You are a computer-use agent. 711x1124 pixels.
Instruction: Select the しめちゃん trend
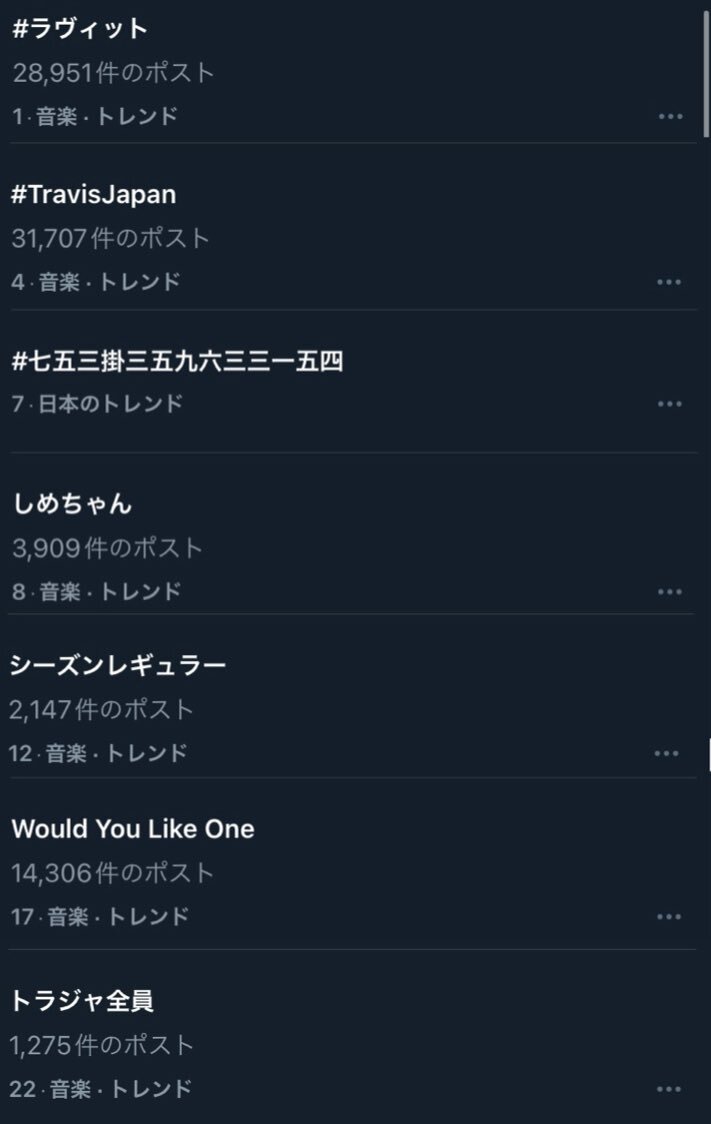(x=72, y=503)
